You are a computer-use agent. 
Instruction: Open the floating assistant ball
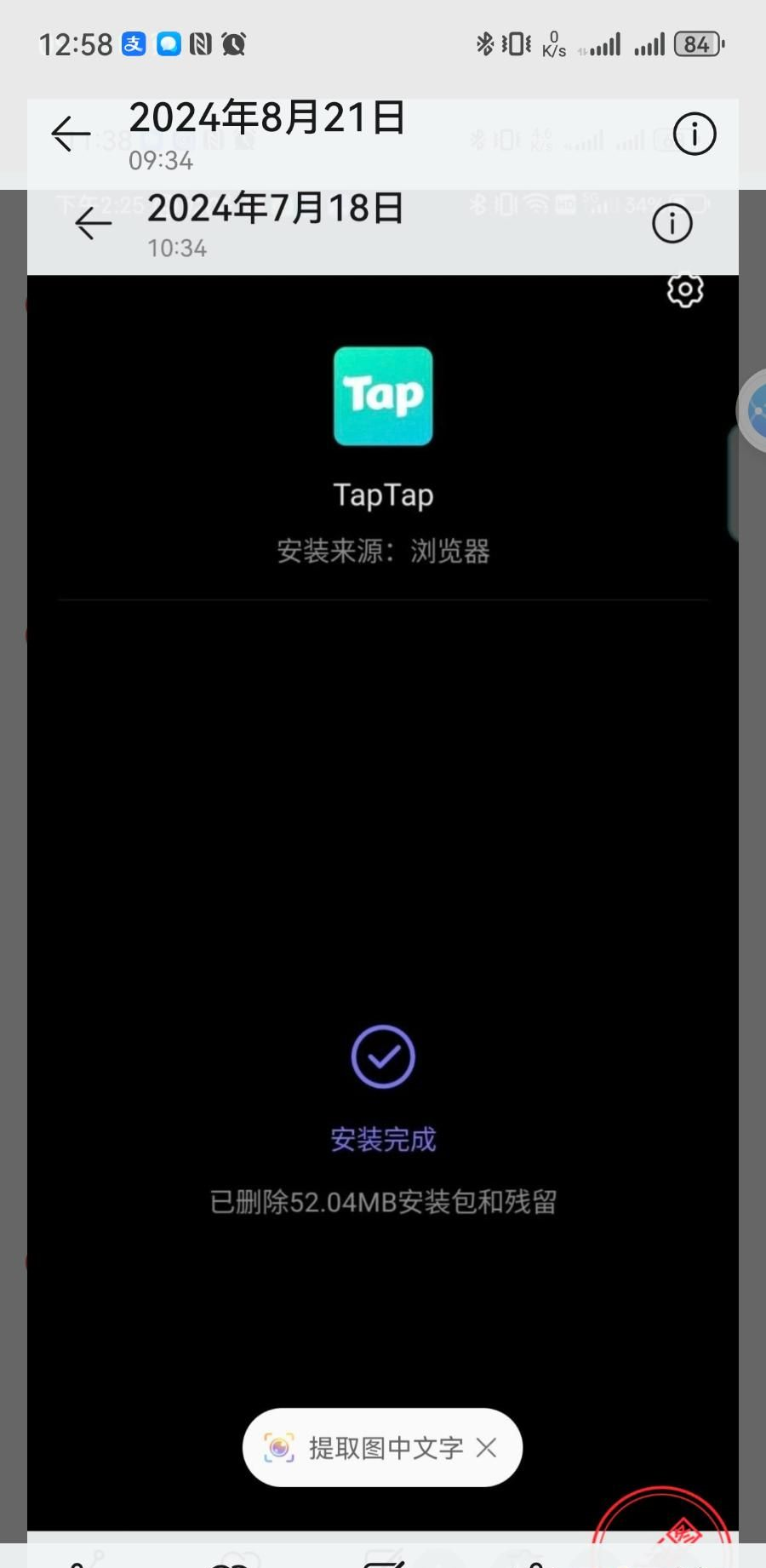752,411
